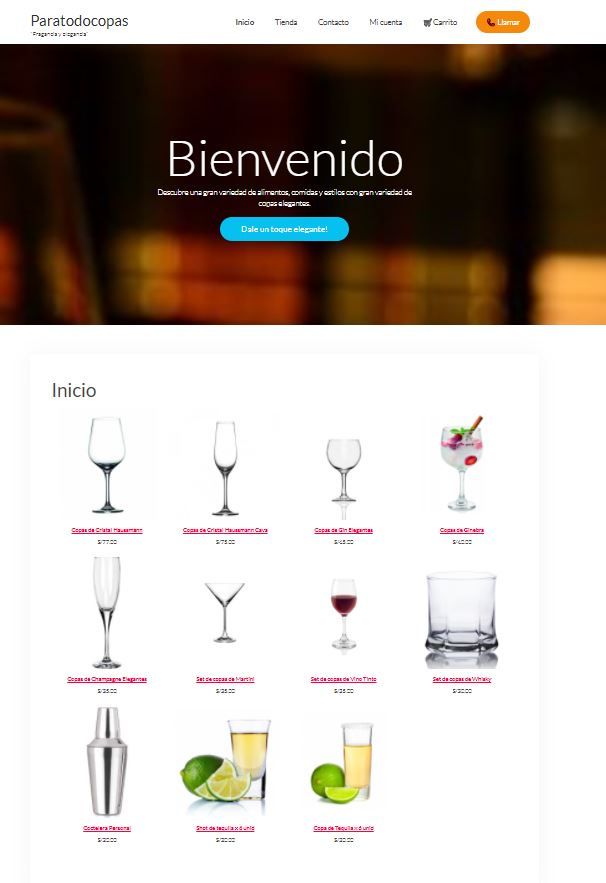Go to the Tienda page
The image size is (606, 883).
pyautogui.click(x=286, y=22)
